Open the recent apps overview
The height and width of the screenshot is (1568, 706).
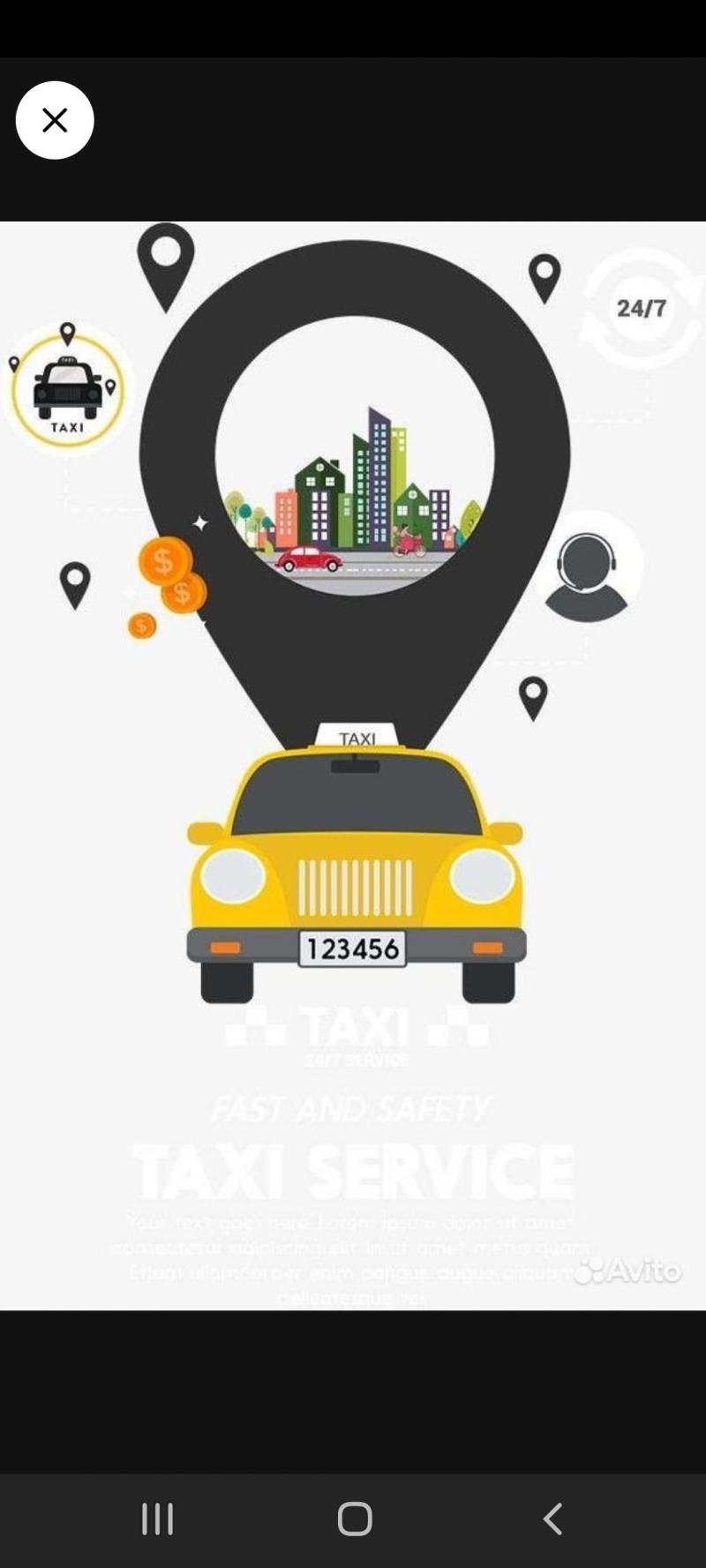point(157,1519)
